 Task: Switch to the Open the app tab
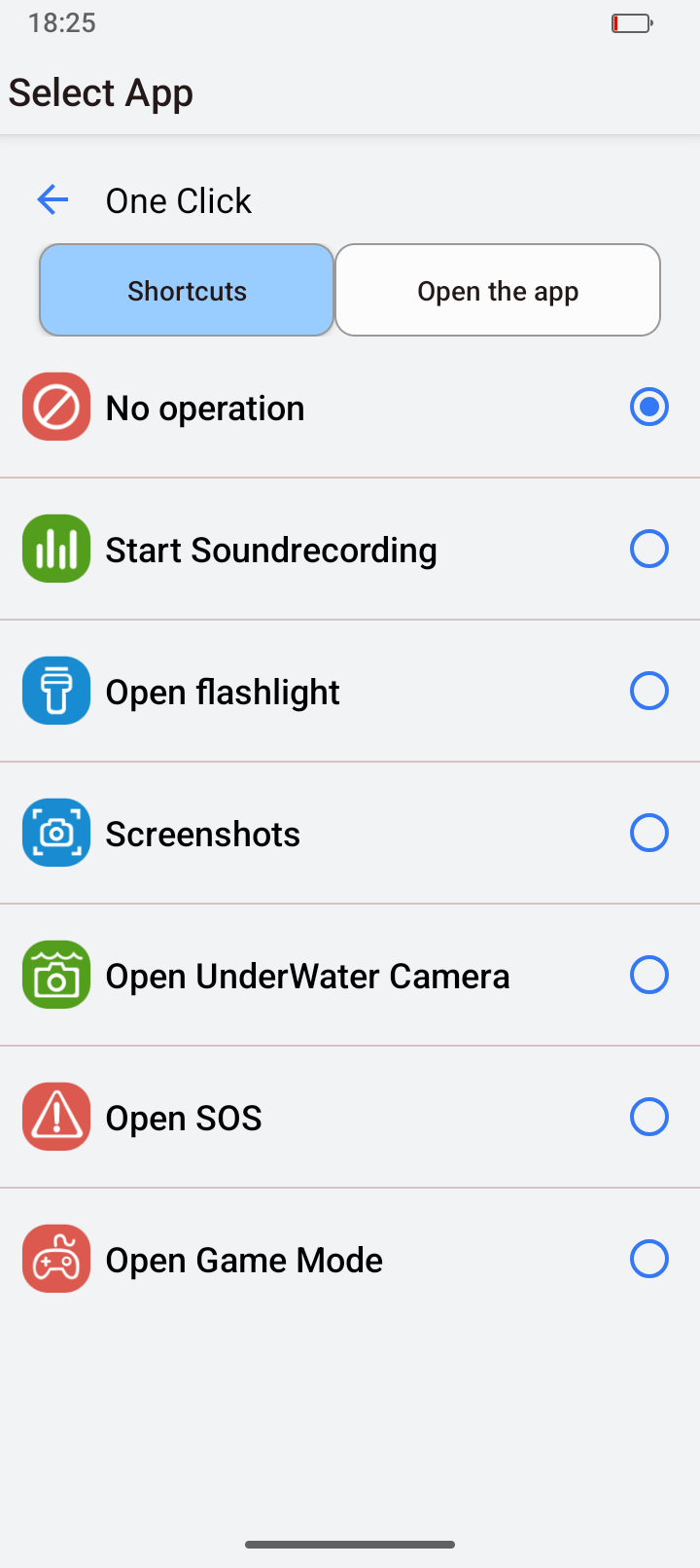(498, 291)
